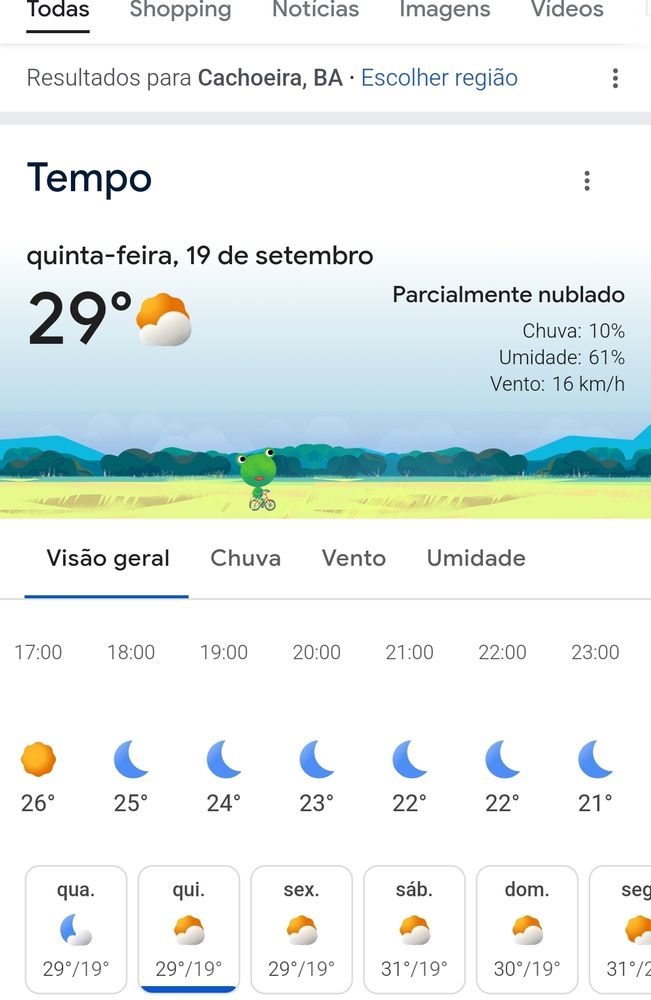Select the qua. daily forecast card
The image size is (651, 1000).
(76, 929)
